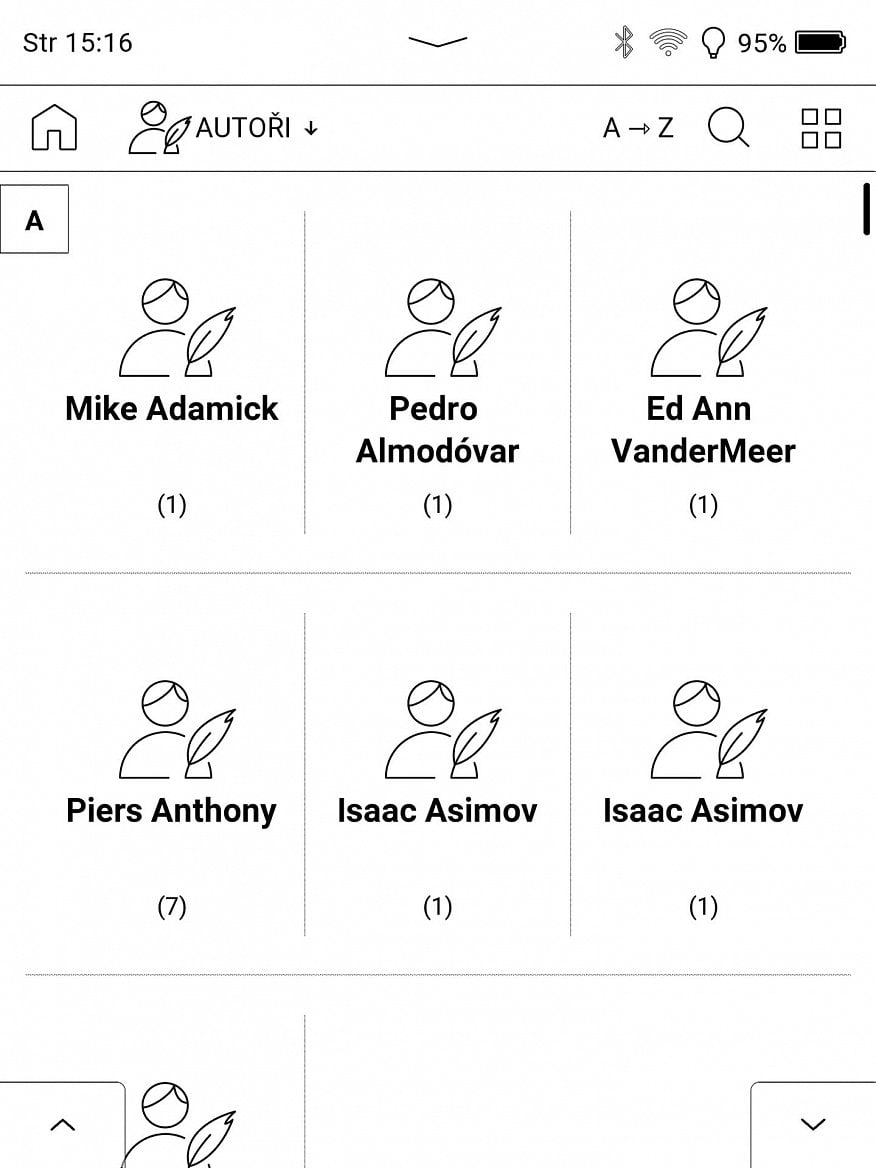876x1168 pixels.
Task: Open the Autoři grouping dropdown
Action: [224, 128]
